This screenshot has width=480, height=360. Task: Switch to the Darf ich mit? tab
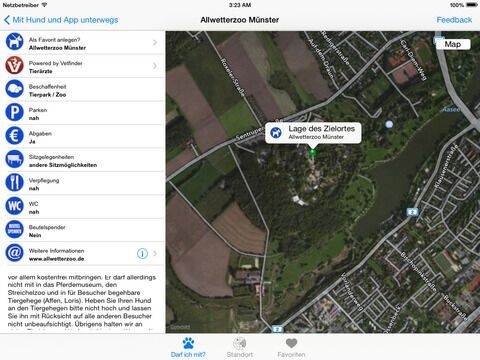point(188,347)
